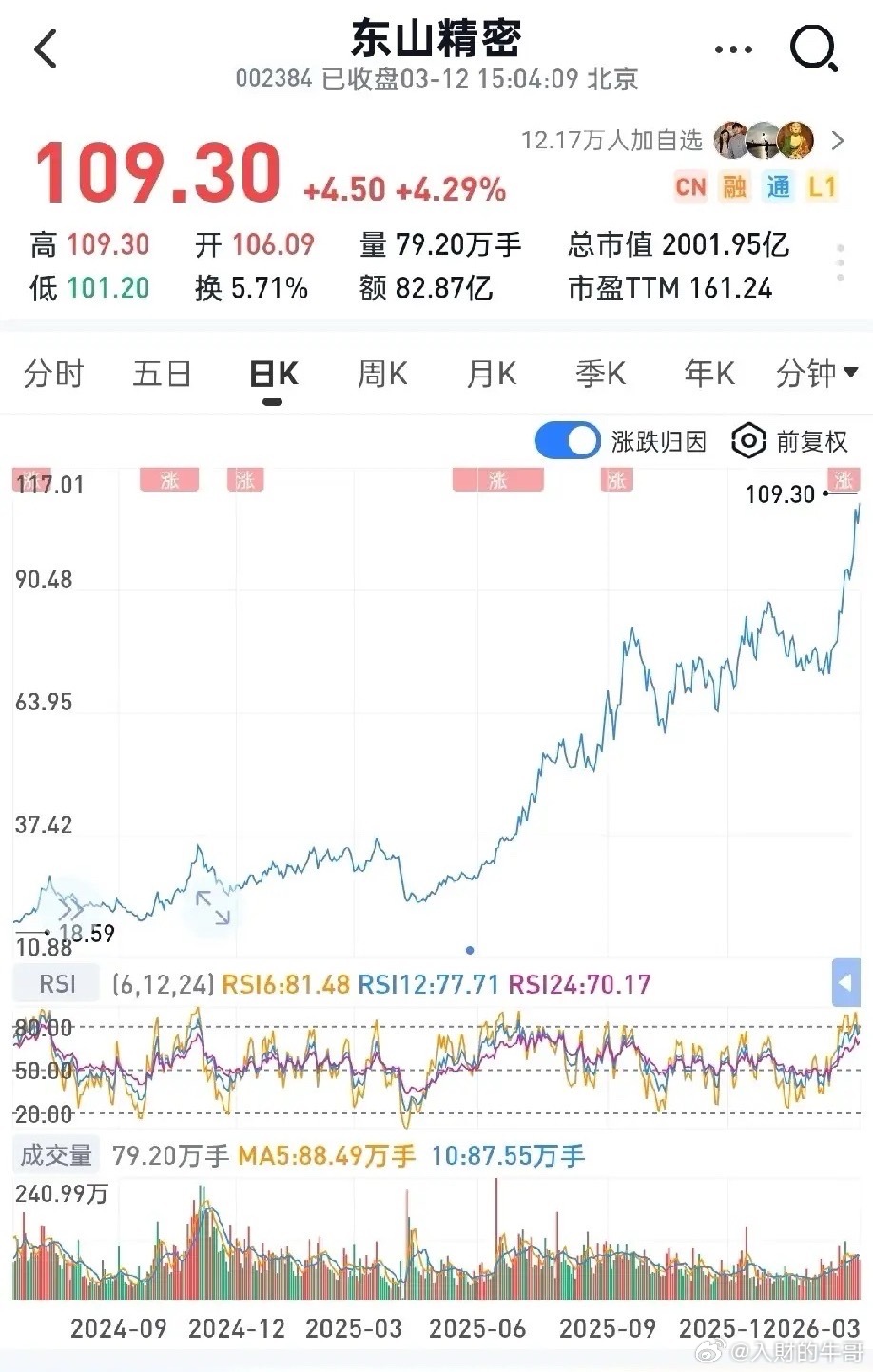The width and height of the screenshot is (873, 1372).
Task: Open the more options ellipsis menu icon
Action: (731, 48)
